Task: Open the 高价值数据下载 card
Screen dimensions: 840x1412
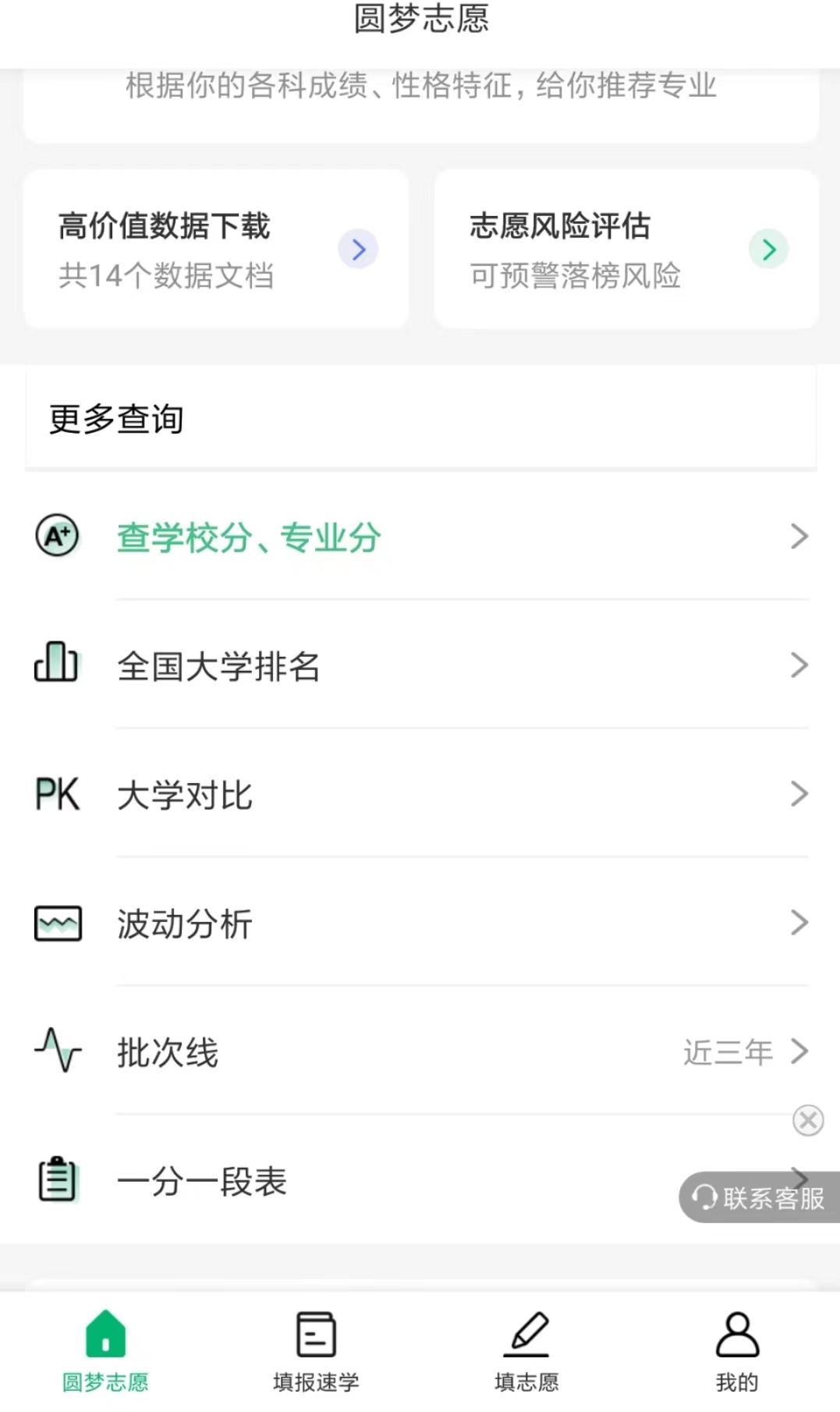Action: tap(216, 250)
